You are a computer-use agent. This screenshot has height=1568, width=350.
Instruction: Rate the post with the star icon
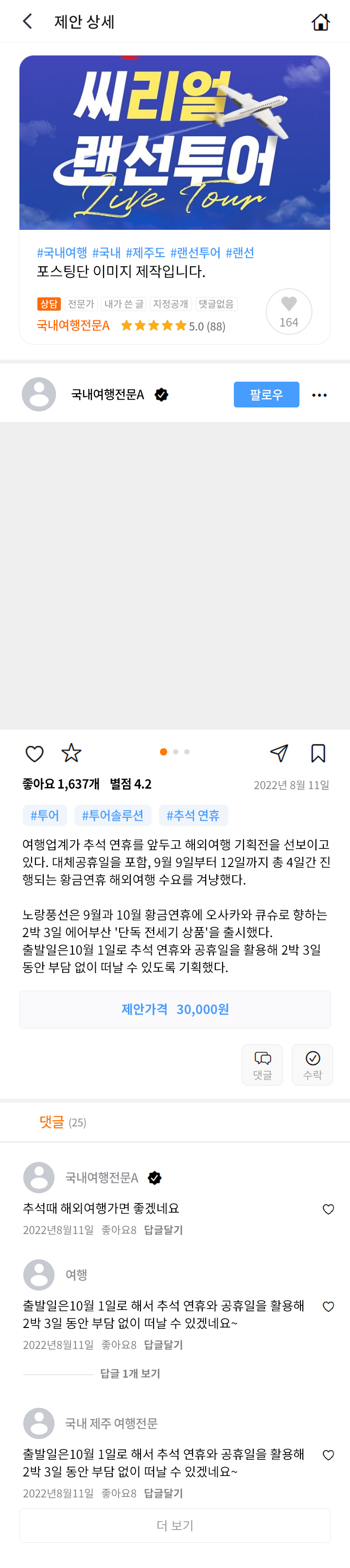click(x=71, y=753)
